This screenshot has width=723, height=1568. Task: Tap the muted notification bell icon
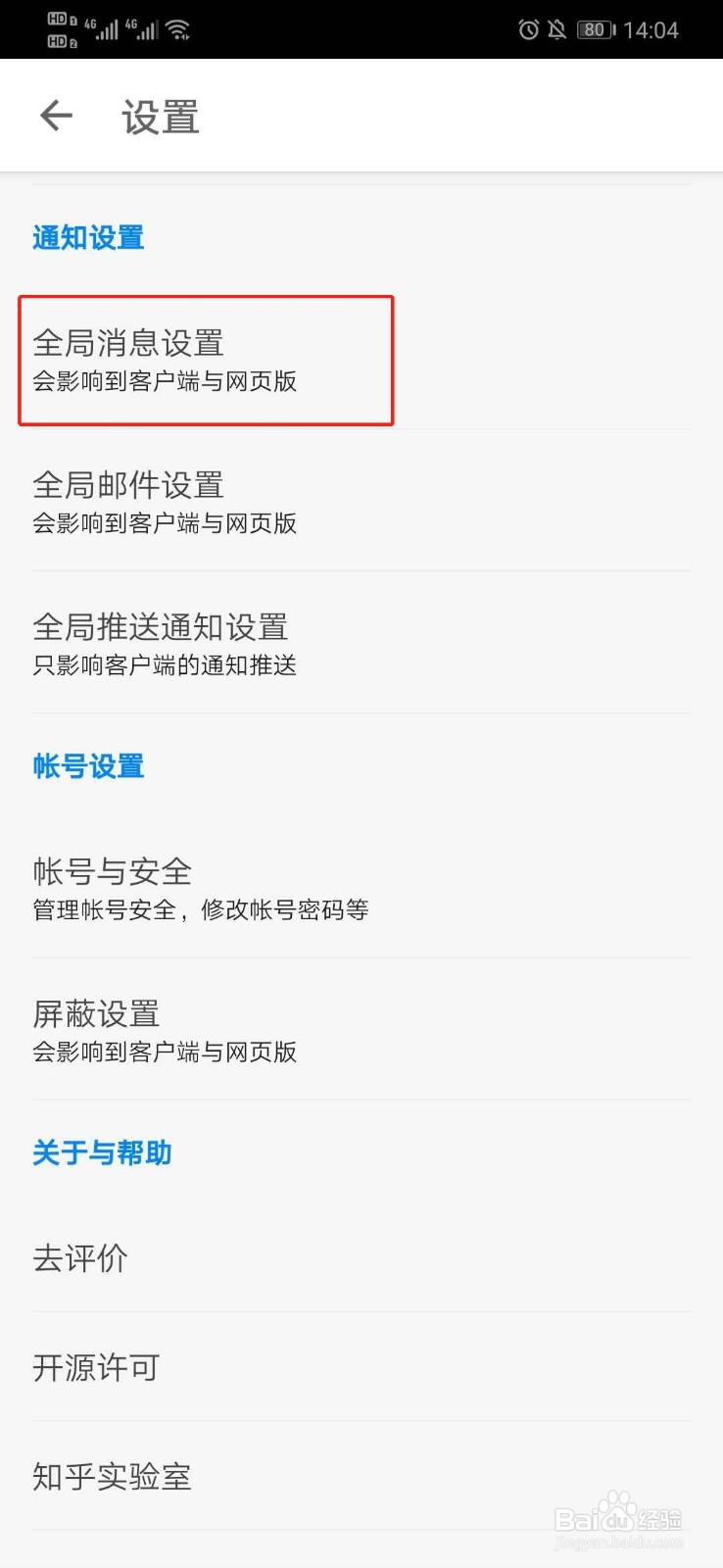coord(554,29)
